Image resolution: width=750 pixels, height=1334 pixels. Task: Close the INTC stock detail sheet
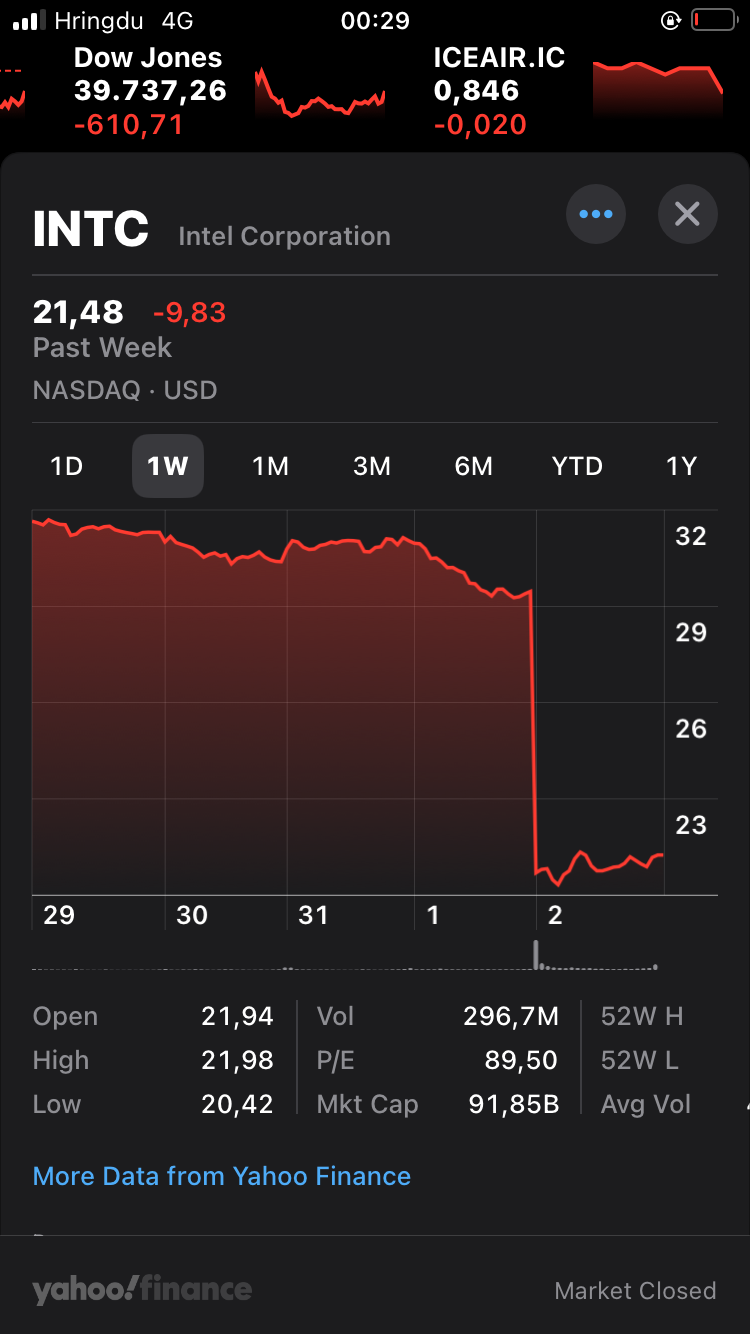coord(687,214)
